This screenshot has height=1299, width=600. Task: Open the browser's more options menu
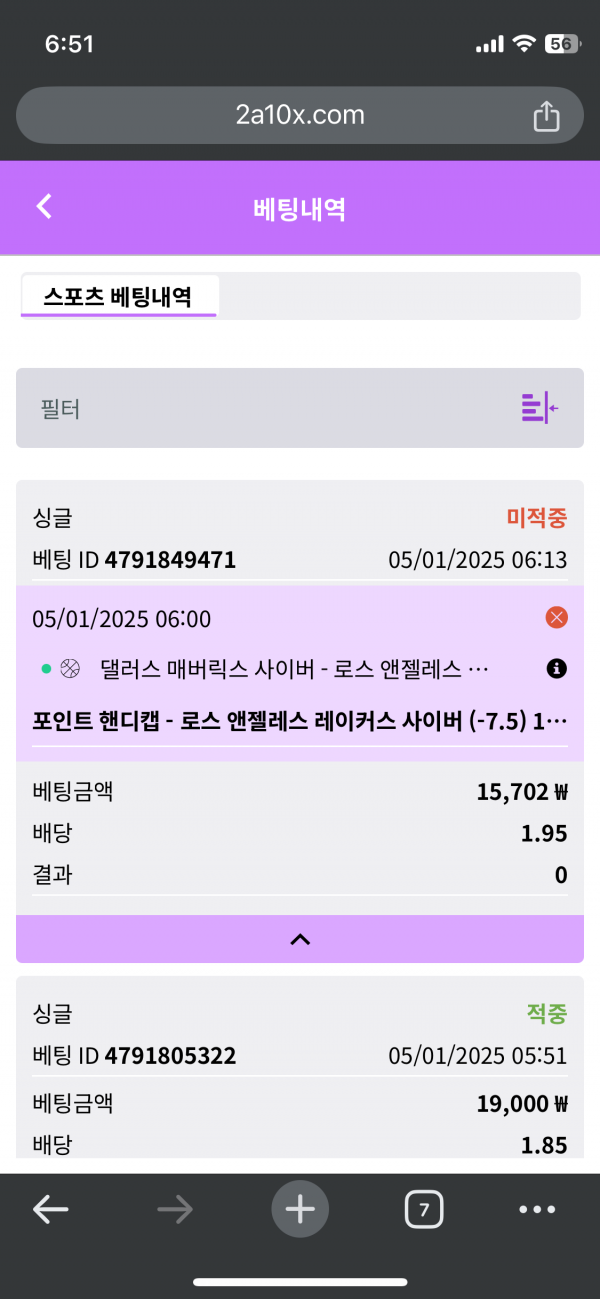click(x=537, y=1210)
